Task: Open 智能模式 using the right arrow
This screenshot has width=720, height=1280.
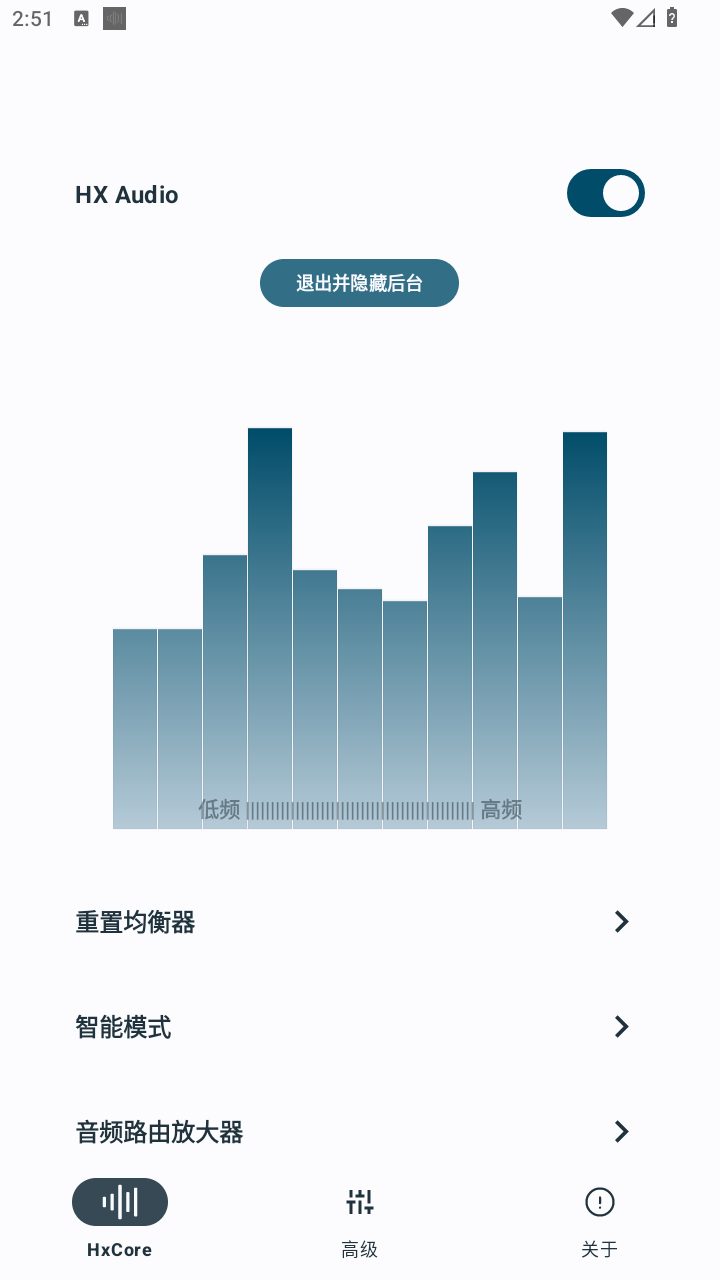Action: click(622, 1026)
